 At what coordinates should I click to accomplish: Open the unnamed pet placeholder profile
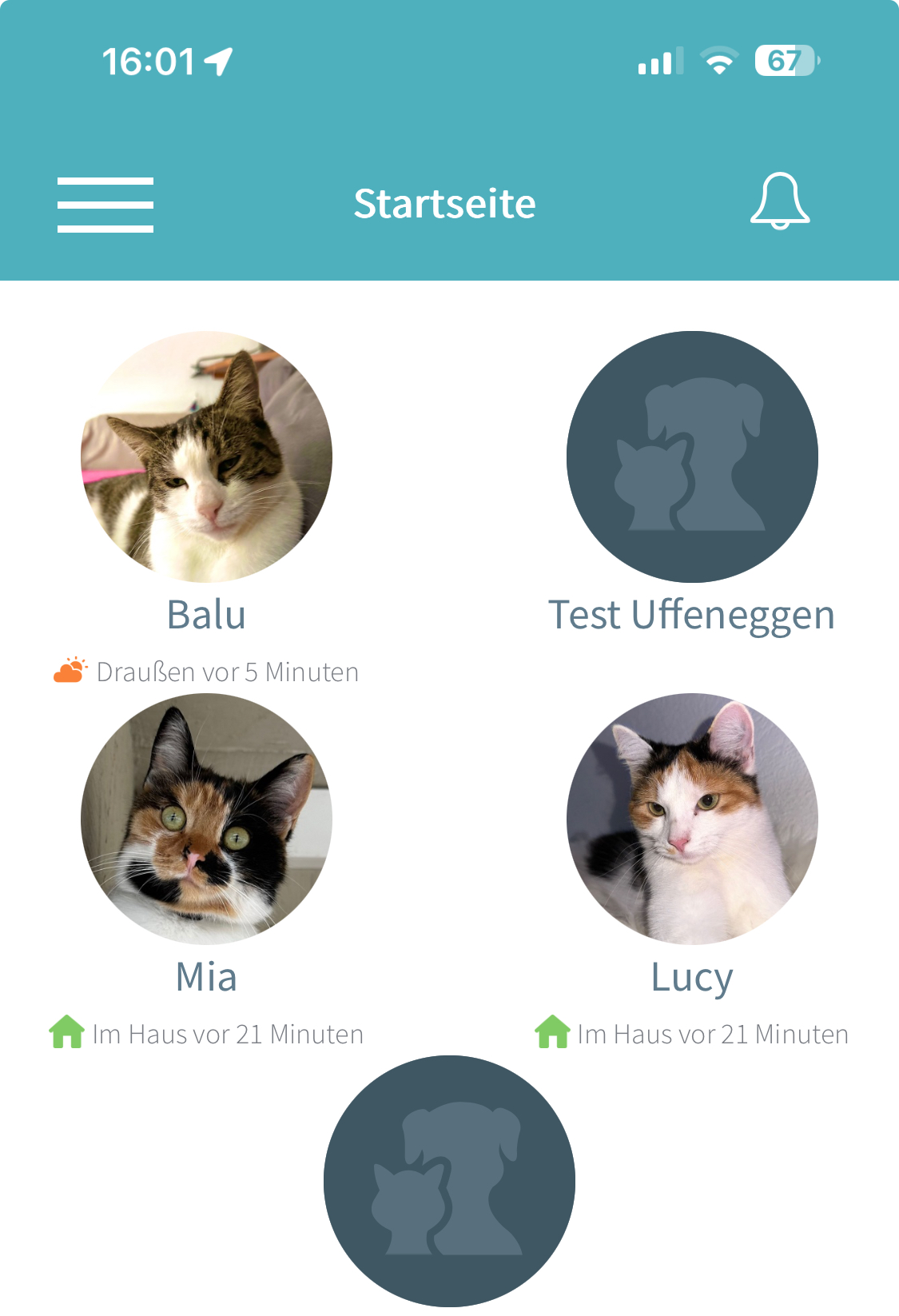click(449, 1181)
